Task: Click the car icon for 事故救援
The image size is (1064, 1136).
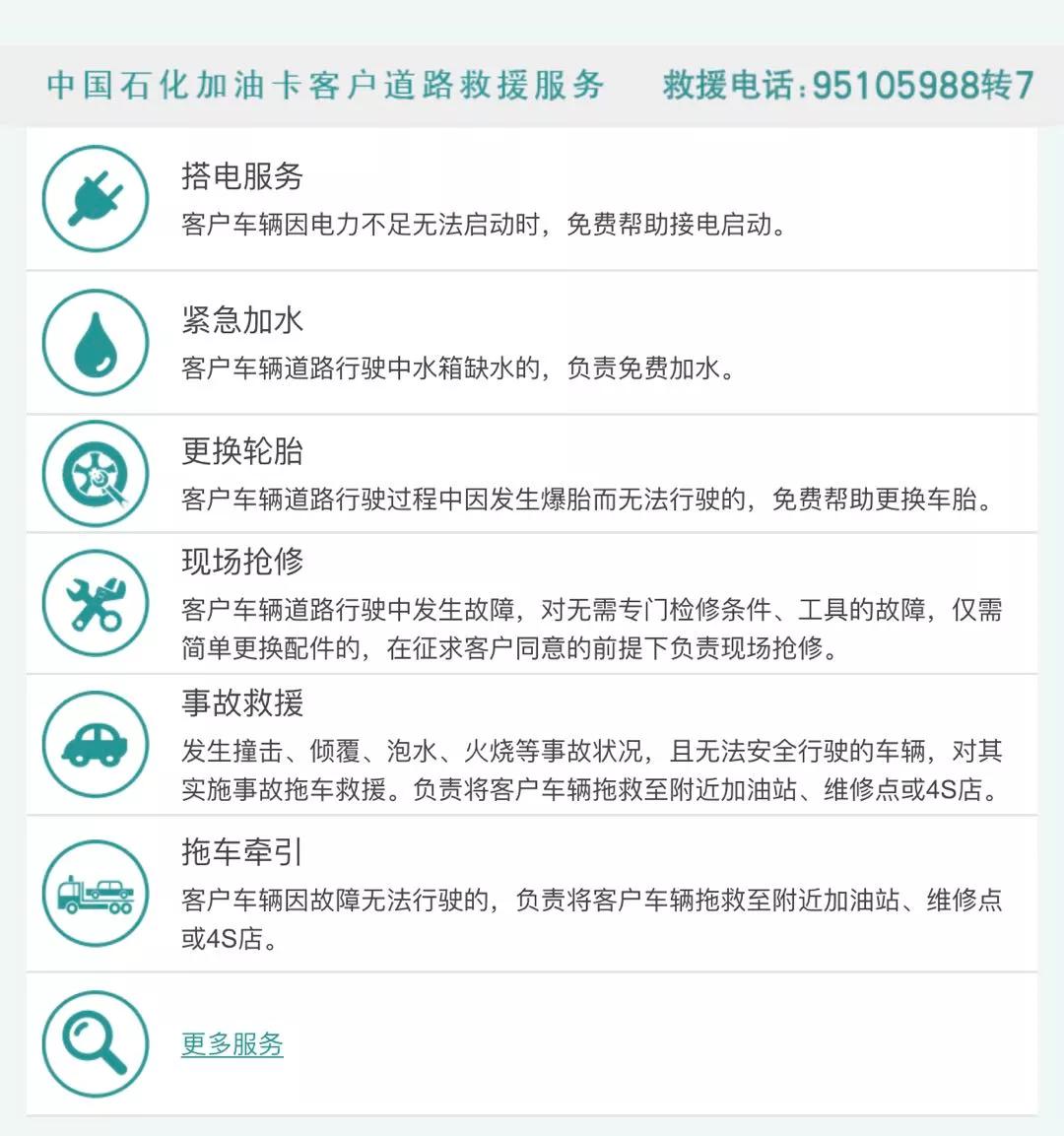Action: pos(94,745)
